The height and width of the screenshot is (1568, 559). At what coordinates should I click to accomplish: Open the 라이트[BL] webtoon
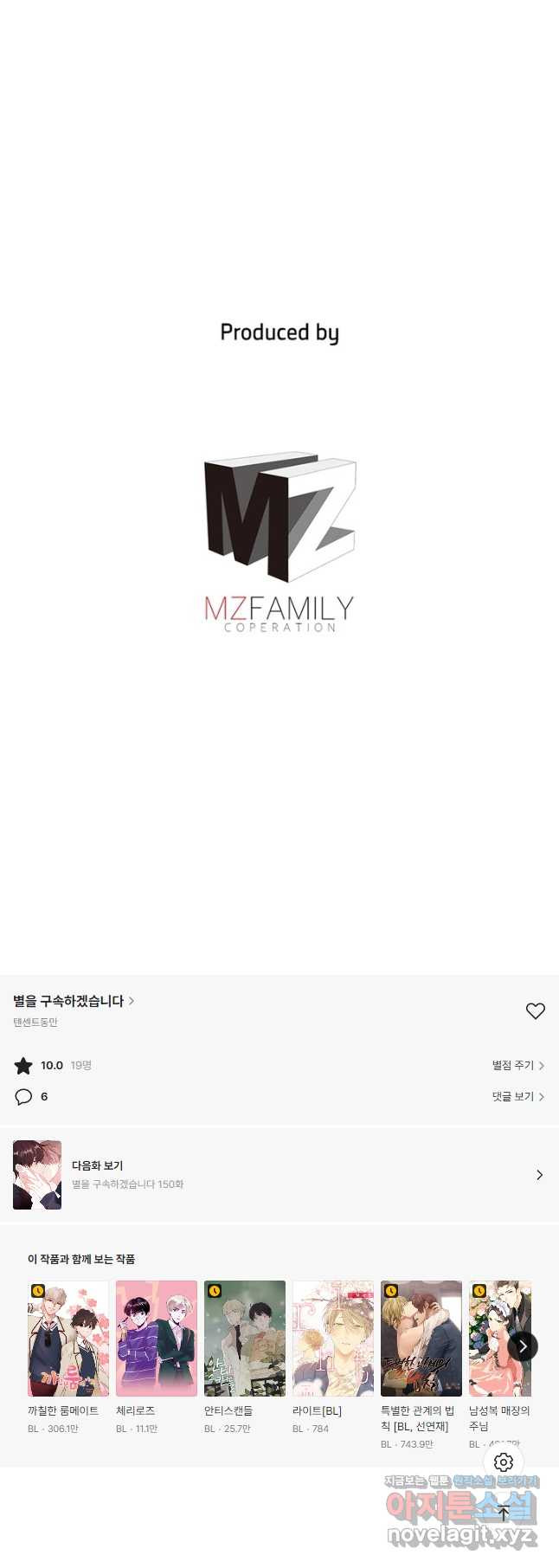[x=333, y=1339]
